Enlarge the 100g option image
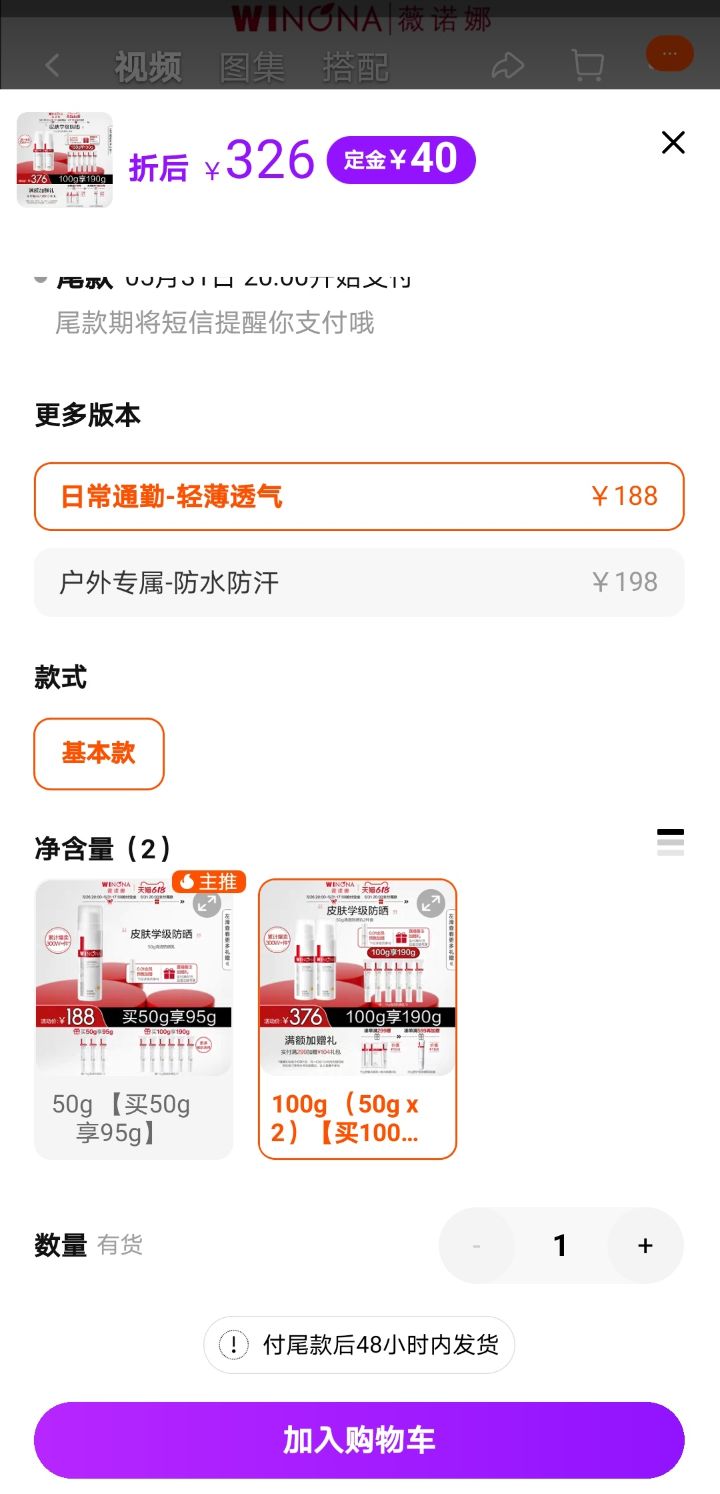The image size is (720, 1494). click(x=431, y=904)
